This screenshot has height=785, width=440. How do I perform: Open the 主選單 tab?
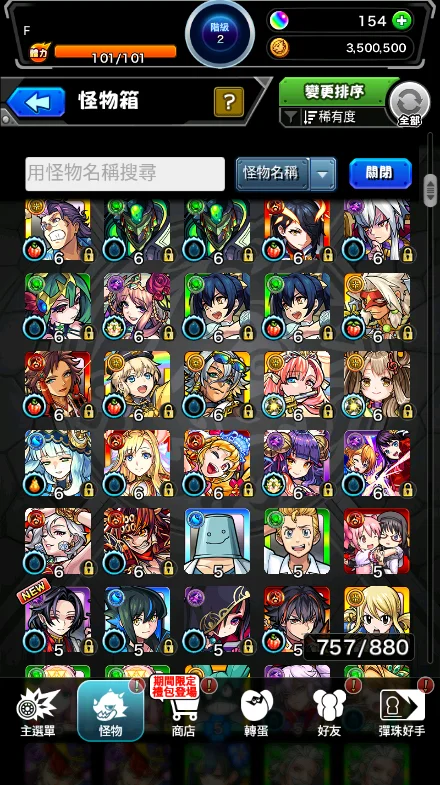[x=38, y=711]
